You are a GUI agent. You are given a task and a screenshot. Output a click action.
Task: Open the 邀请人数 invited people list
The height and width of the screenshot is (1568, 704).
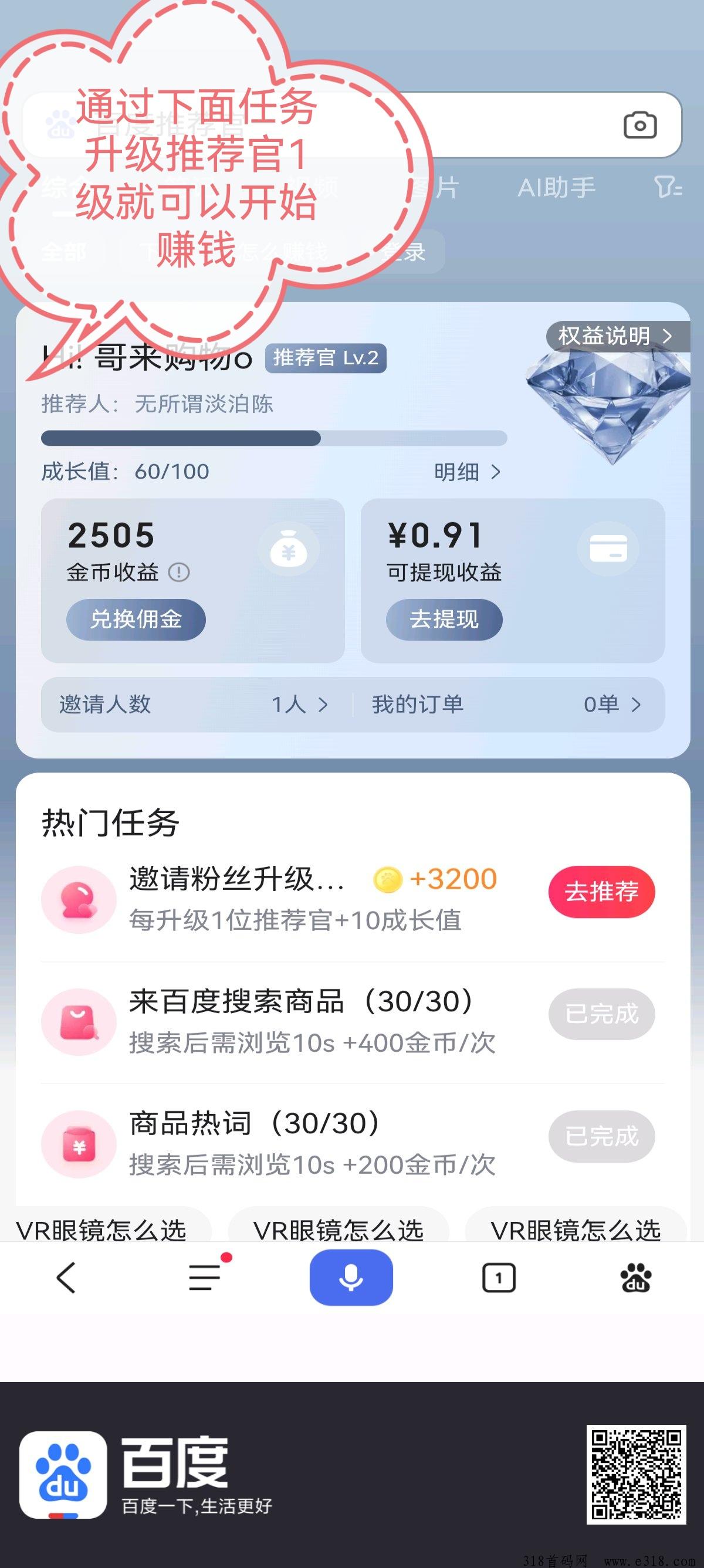tap(194, 705)
